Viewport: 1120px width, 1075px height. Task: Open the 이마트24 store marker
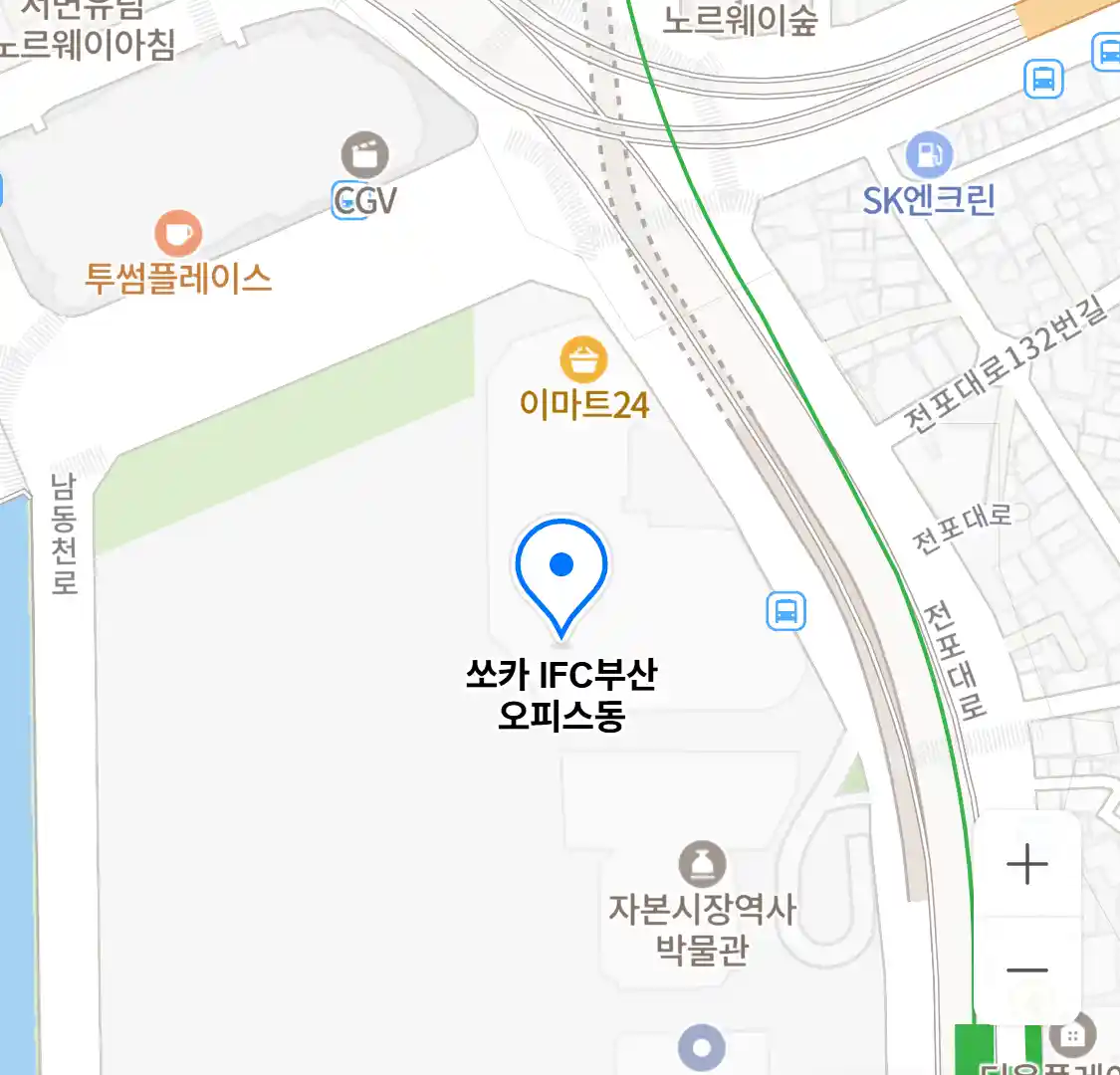point(583,359)
